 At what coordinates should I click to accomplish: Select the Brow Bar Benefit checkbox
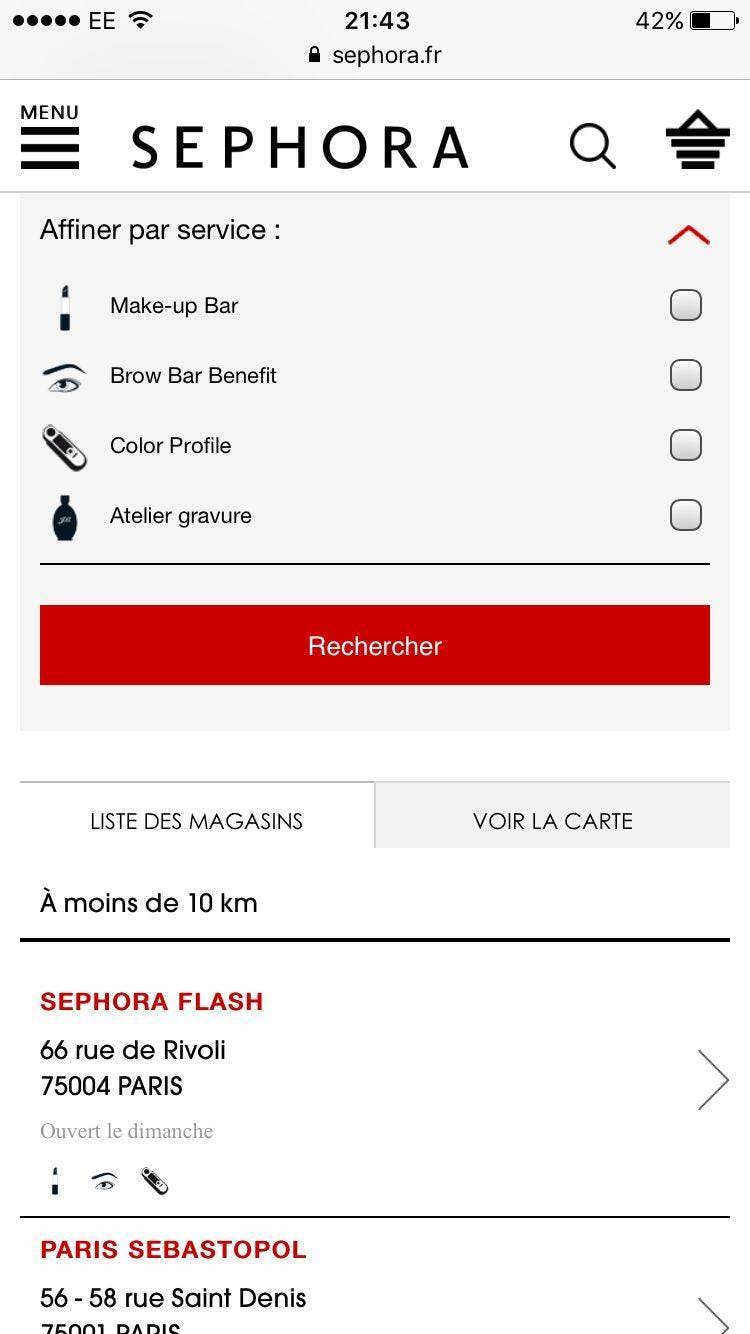click(x=685, y=375)
